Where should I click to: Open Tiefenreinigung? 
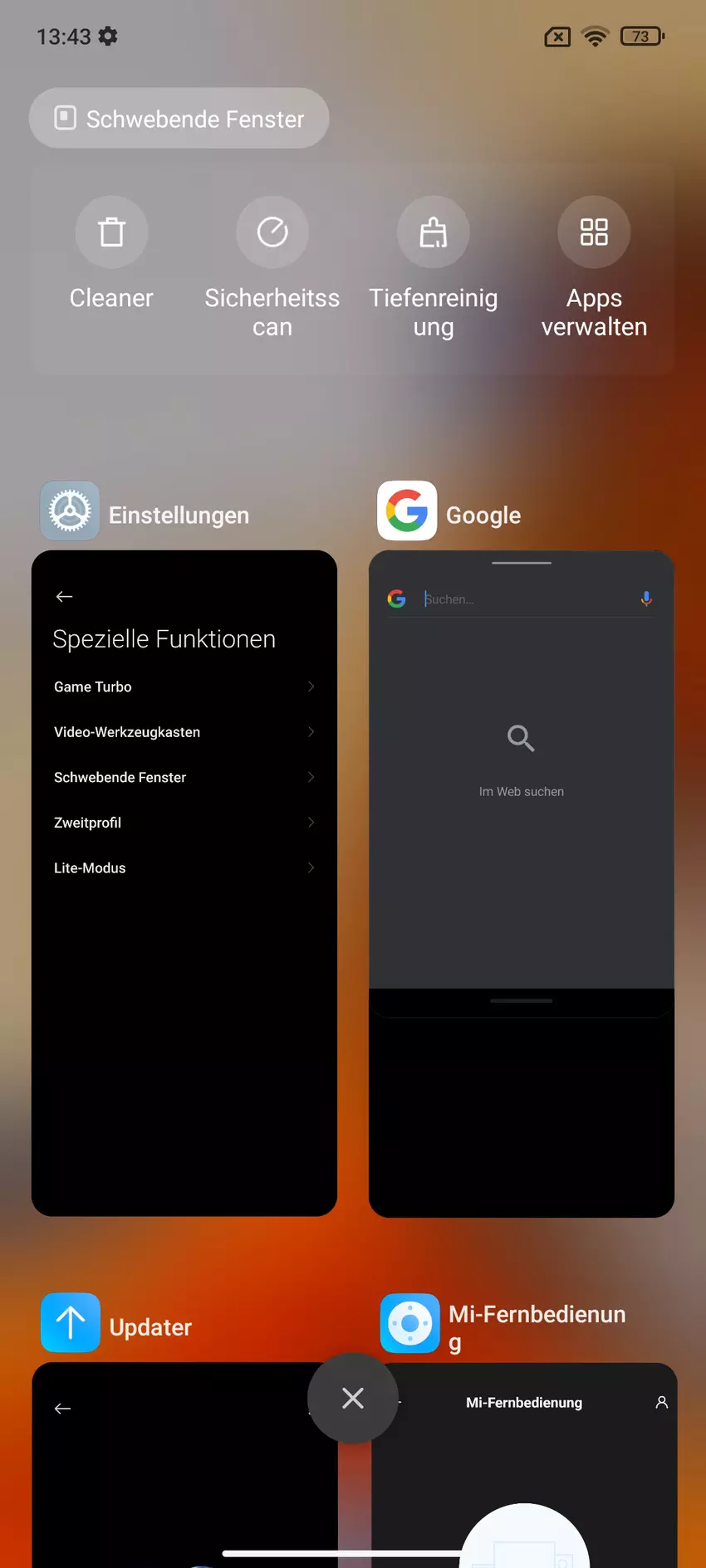[433, 232]
